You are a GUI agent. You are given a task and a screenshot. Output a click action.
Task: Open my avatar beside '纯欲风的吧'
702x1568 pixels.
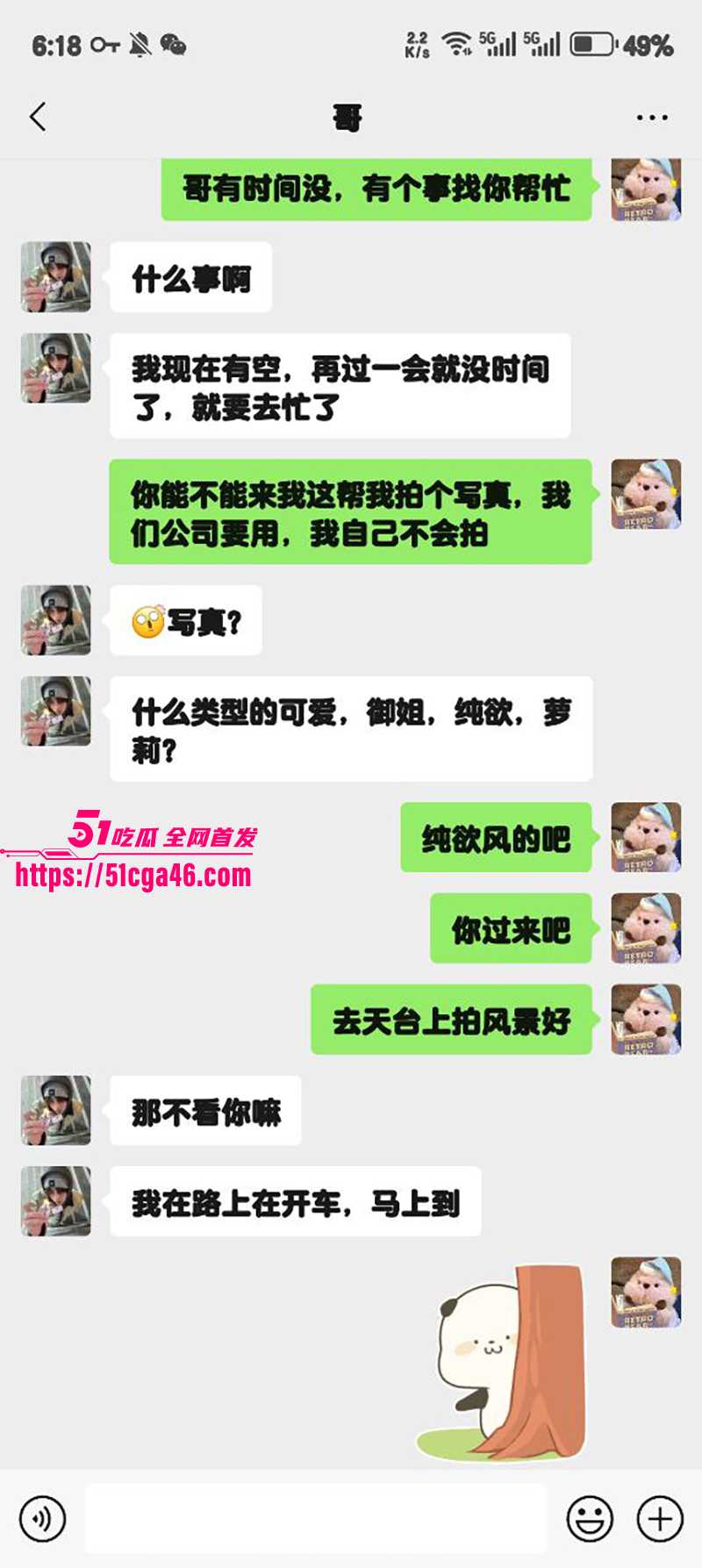646,837
